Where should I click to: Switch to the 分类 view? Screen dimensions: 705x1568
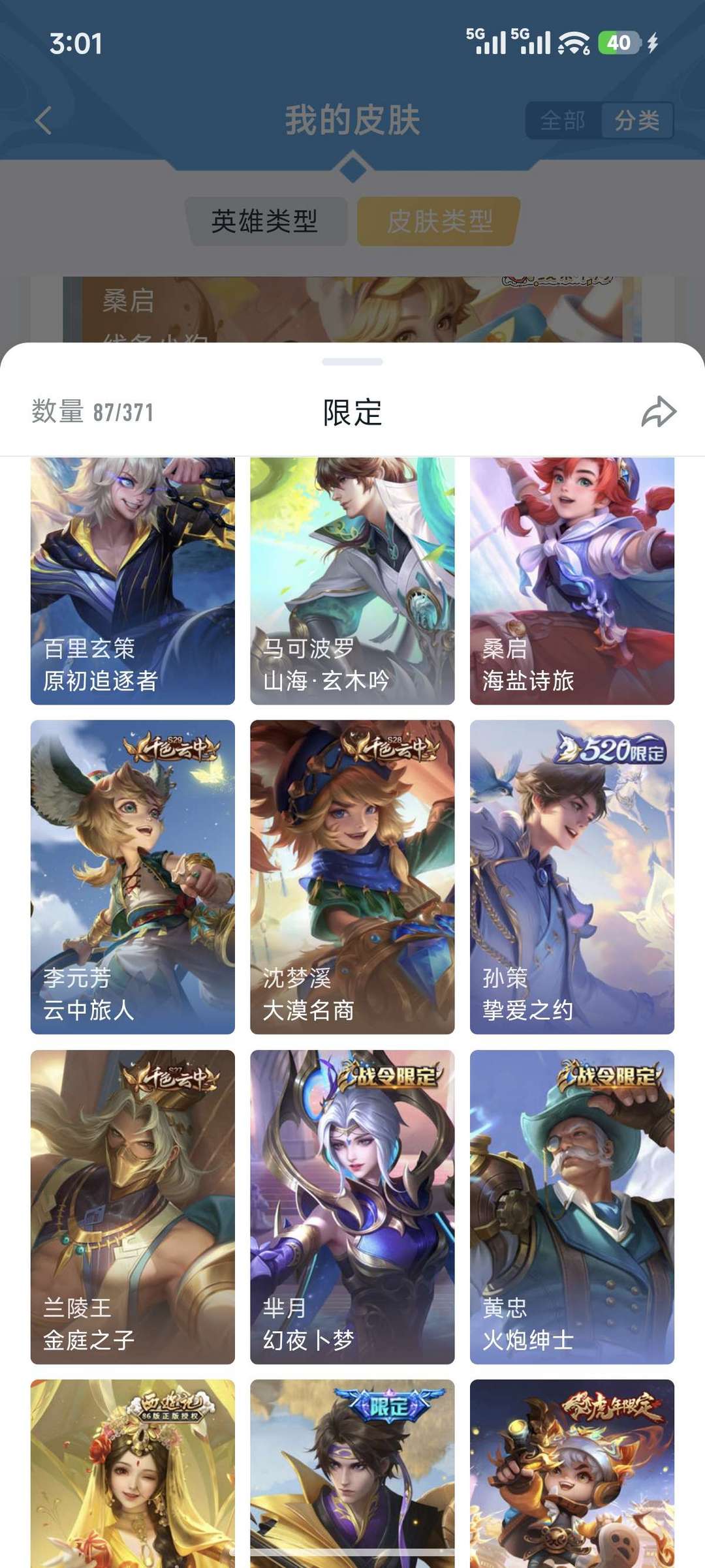636,121
